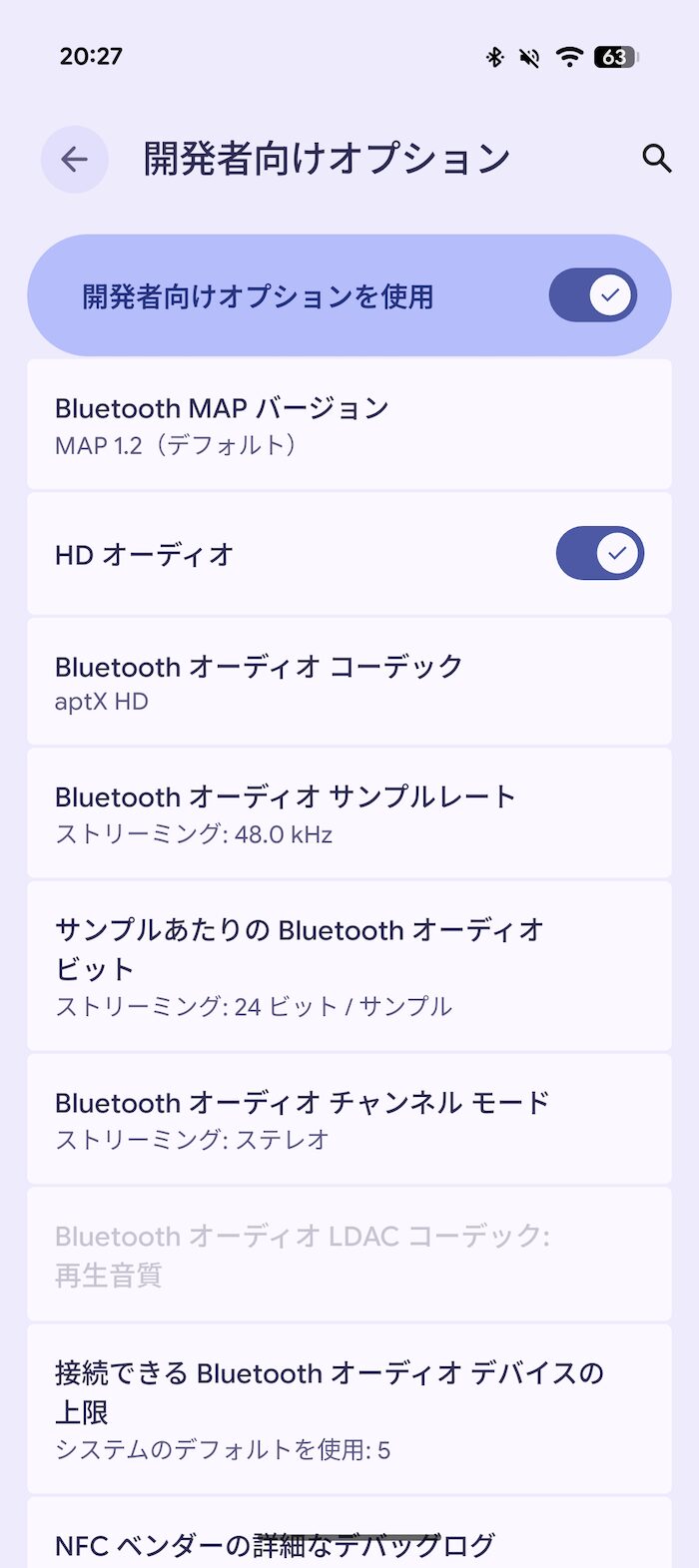Open Bluetooth オーディオ コーデック setting

click(x=349, y=682)
